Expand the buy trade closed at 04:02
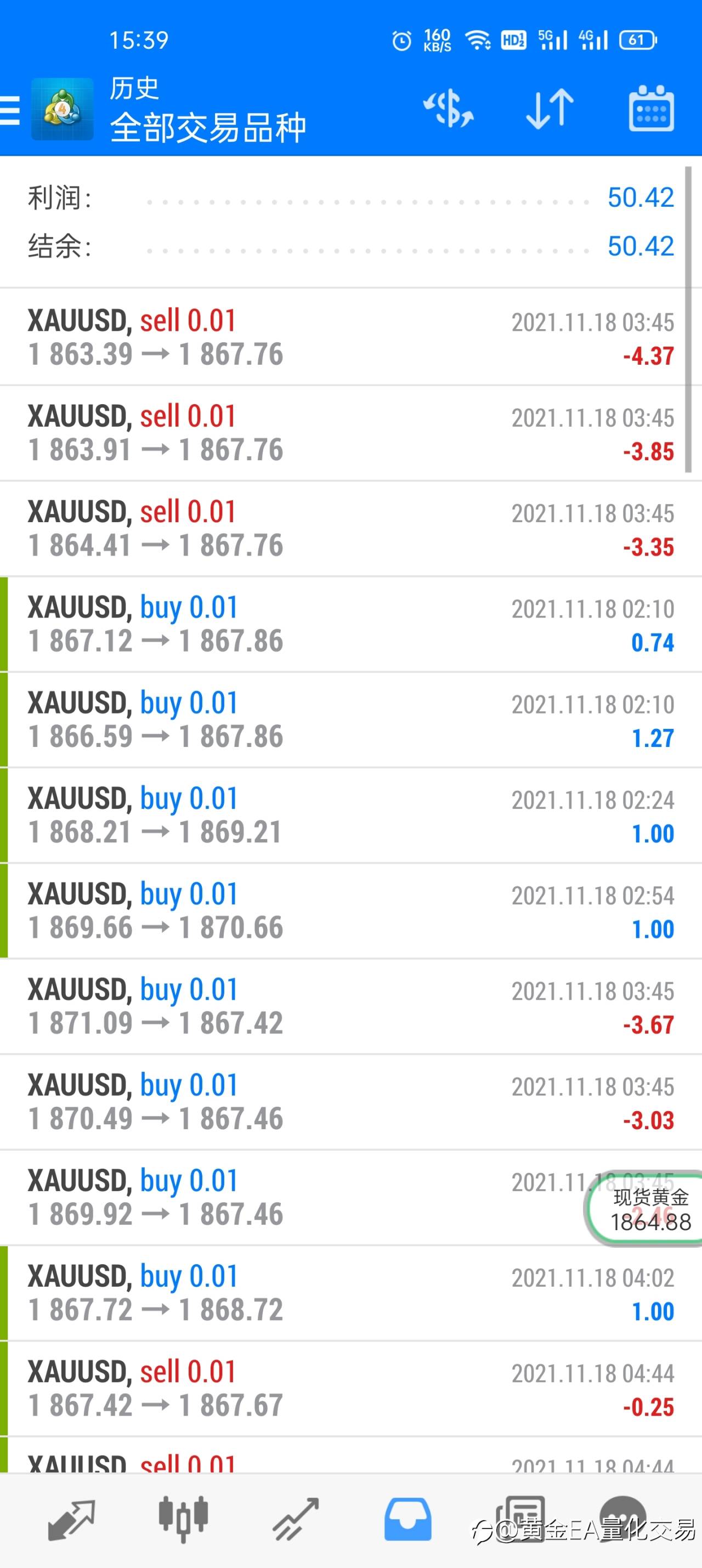 tap(350, 1293)
